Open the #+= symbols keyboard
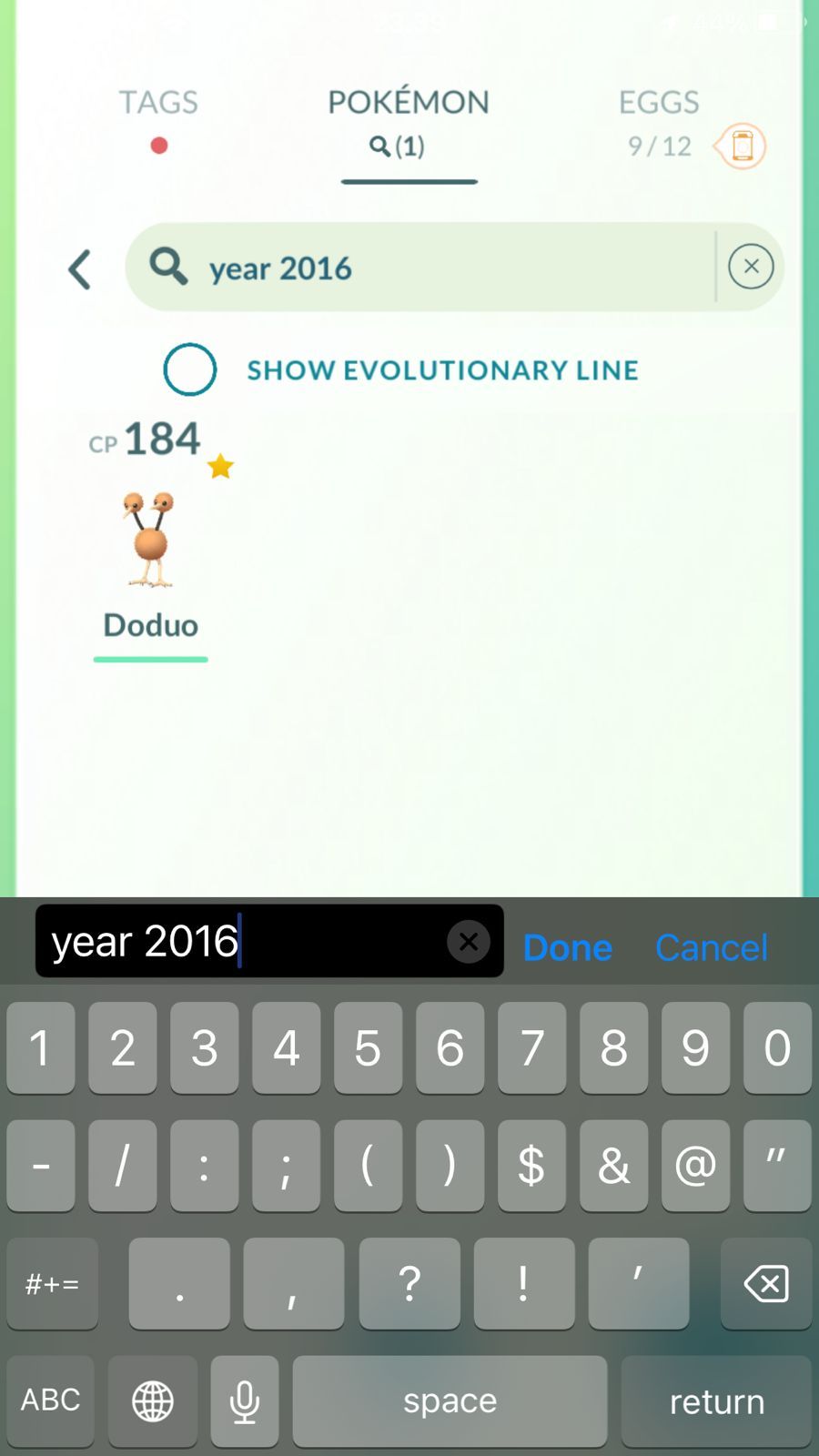This screenshot has height=1456, width=819. [52, 1283]
